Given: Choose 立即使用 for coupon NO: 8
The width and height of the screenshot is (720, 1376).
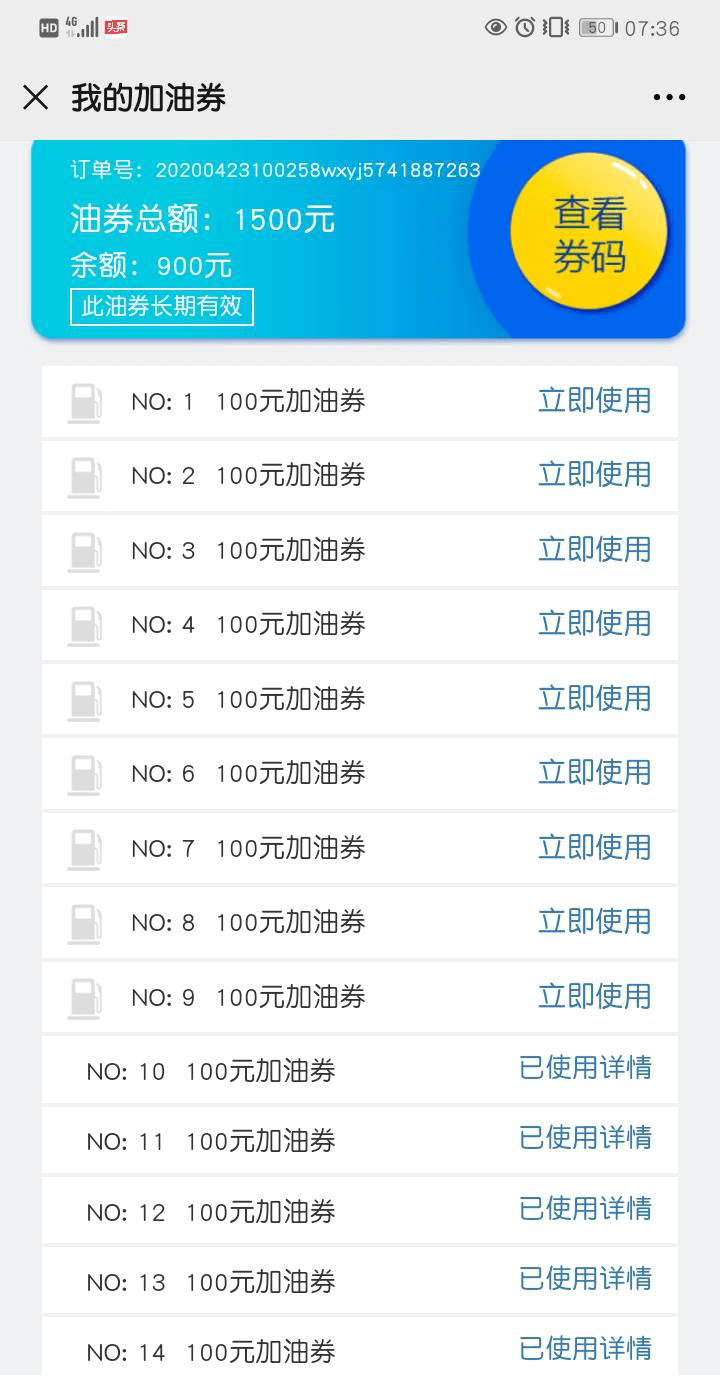Looking at the screenshot, I should (594, 922).
